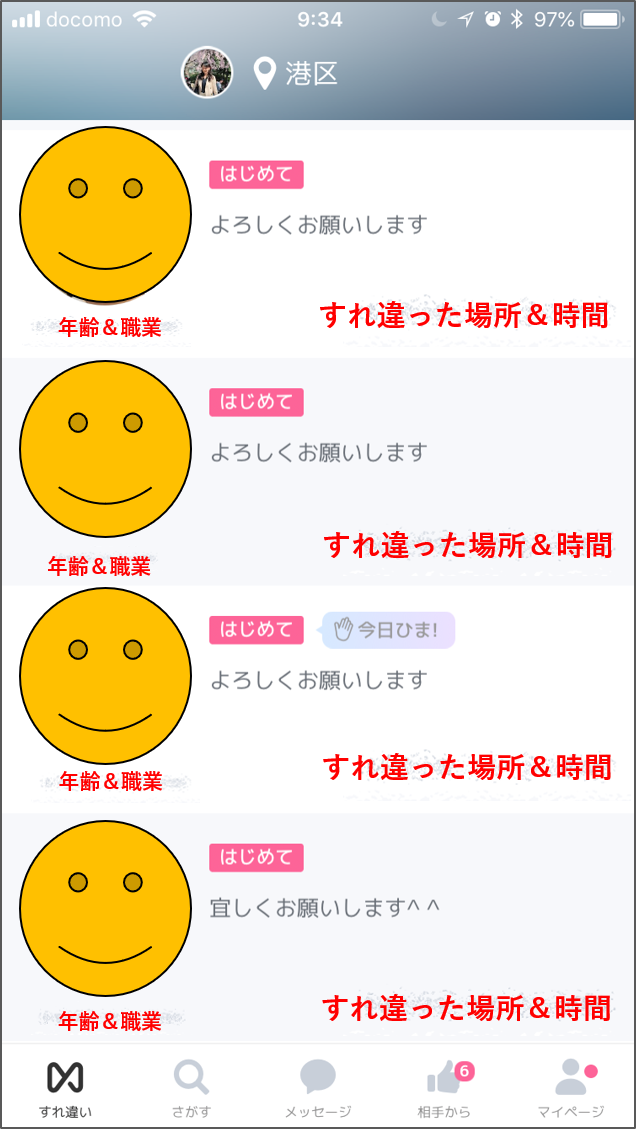Switch to the マイページ tab
The height and width of the screenshot is (1129, 636).
pyautogui.click(x=571, y=1086)
